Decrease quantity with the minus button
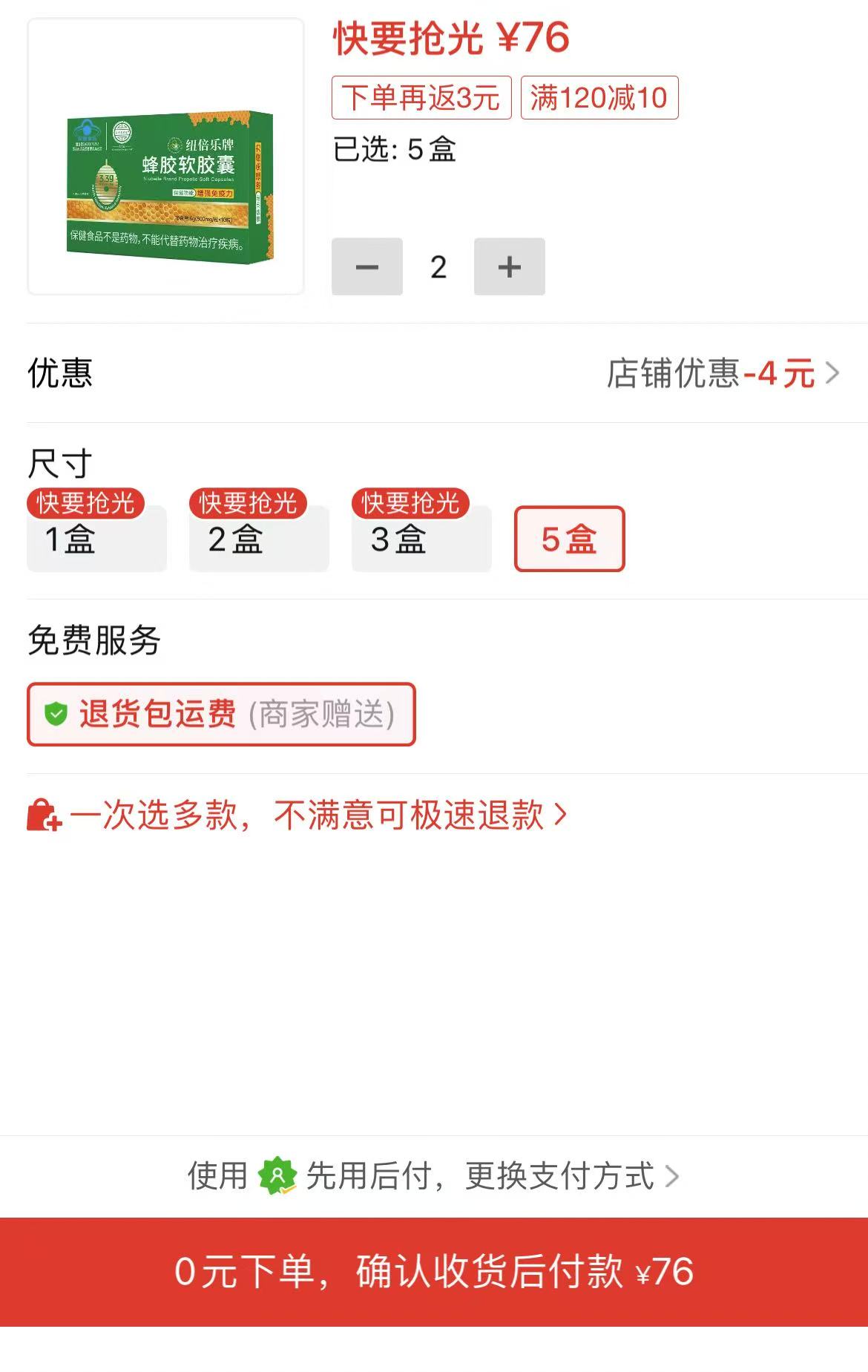Image resolution: width=868 pixels, height=1372 pixels. point(366,266)
